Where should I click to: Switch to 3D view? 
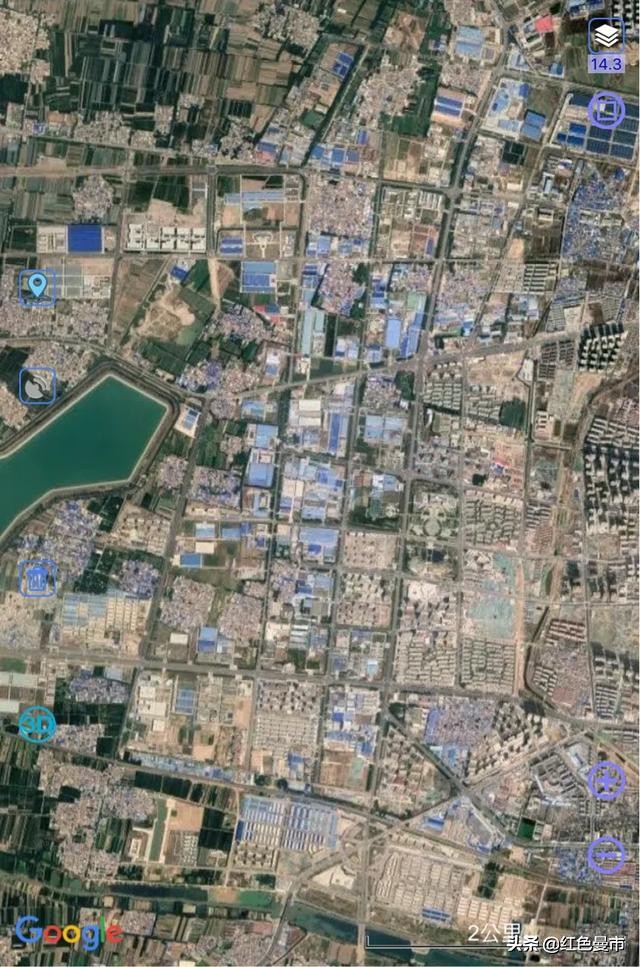click(x=38, y=723)
